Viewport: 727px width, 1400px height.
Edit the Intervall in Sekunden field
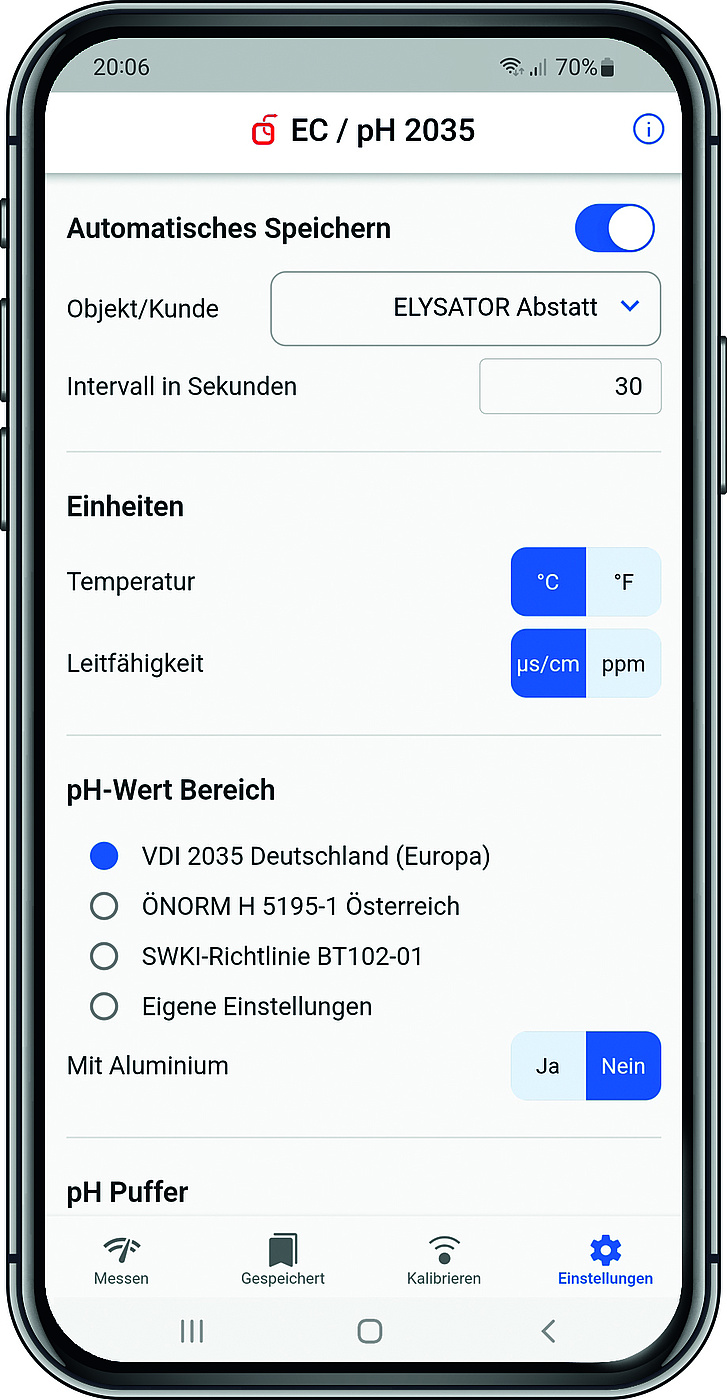tap(570, 386)
